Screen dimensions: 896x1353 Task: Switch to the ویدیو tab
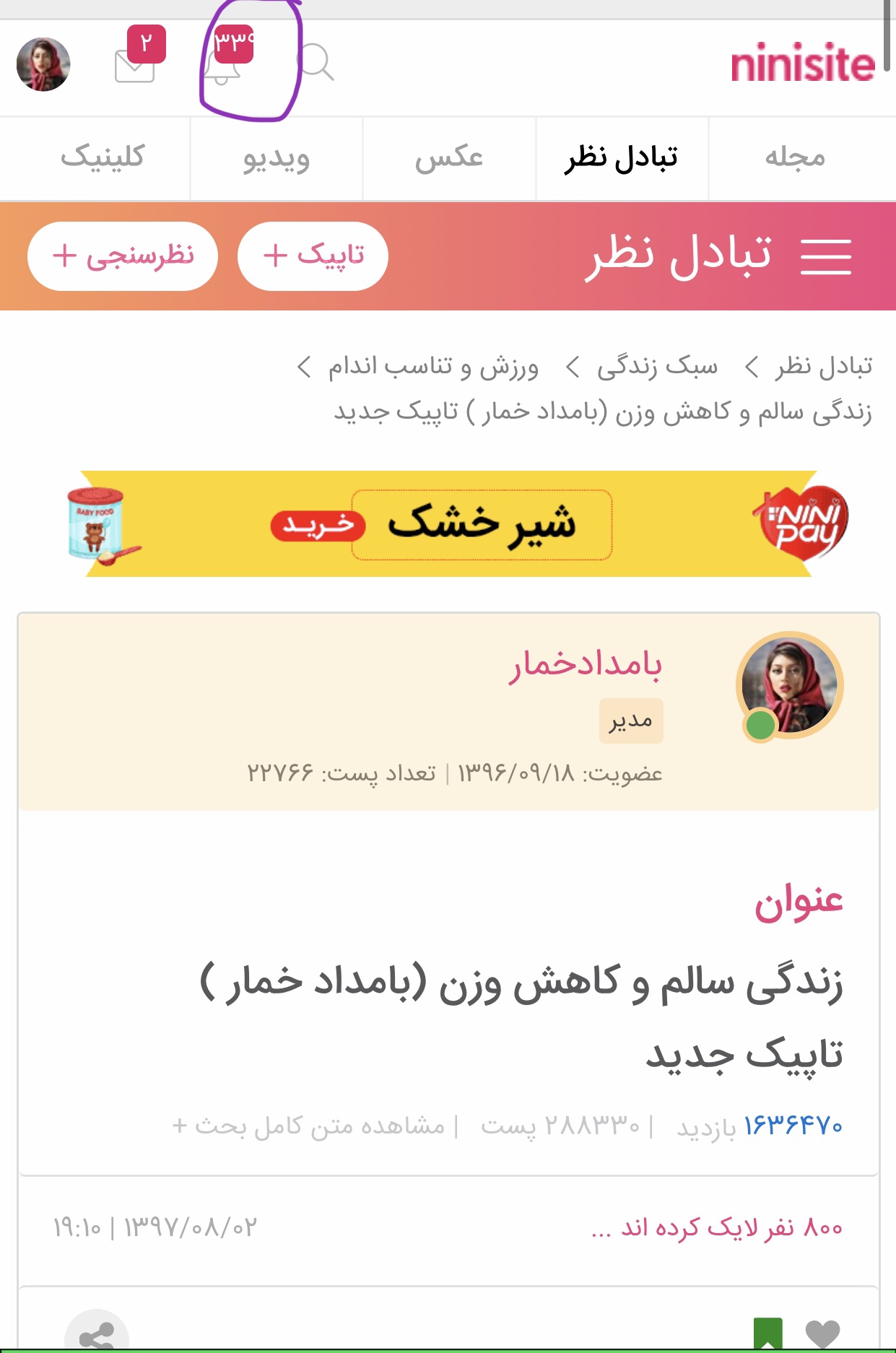(x=277, y=158)
